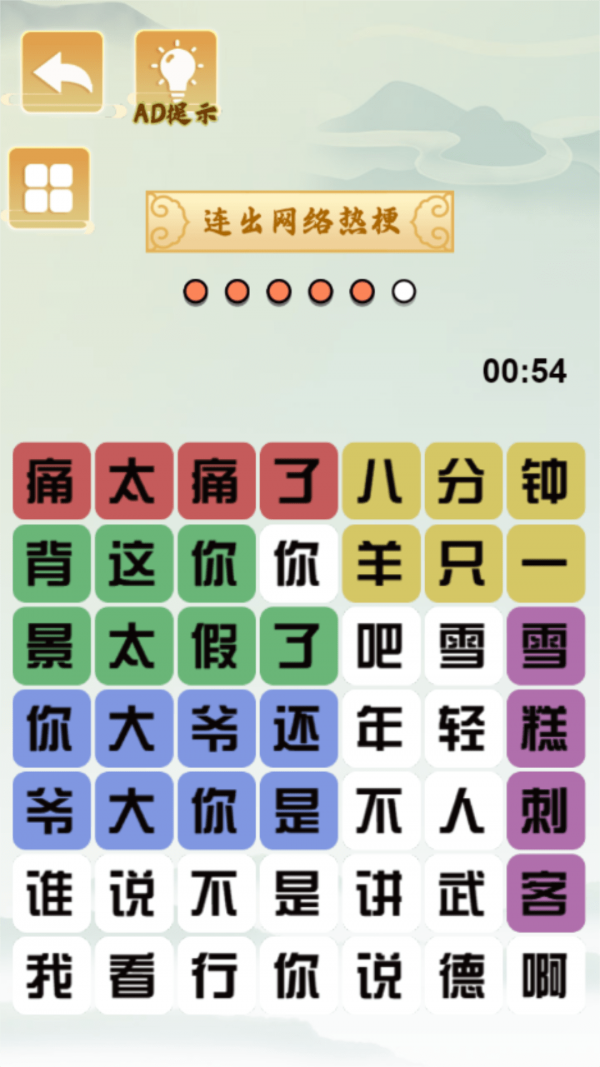Tap the 讲 character tile
This screenshot has height=1067, width=600.
coord(380,893)
